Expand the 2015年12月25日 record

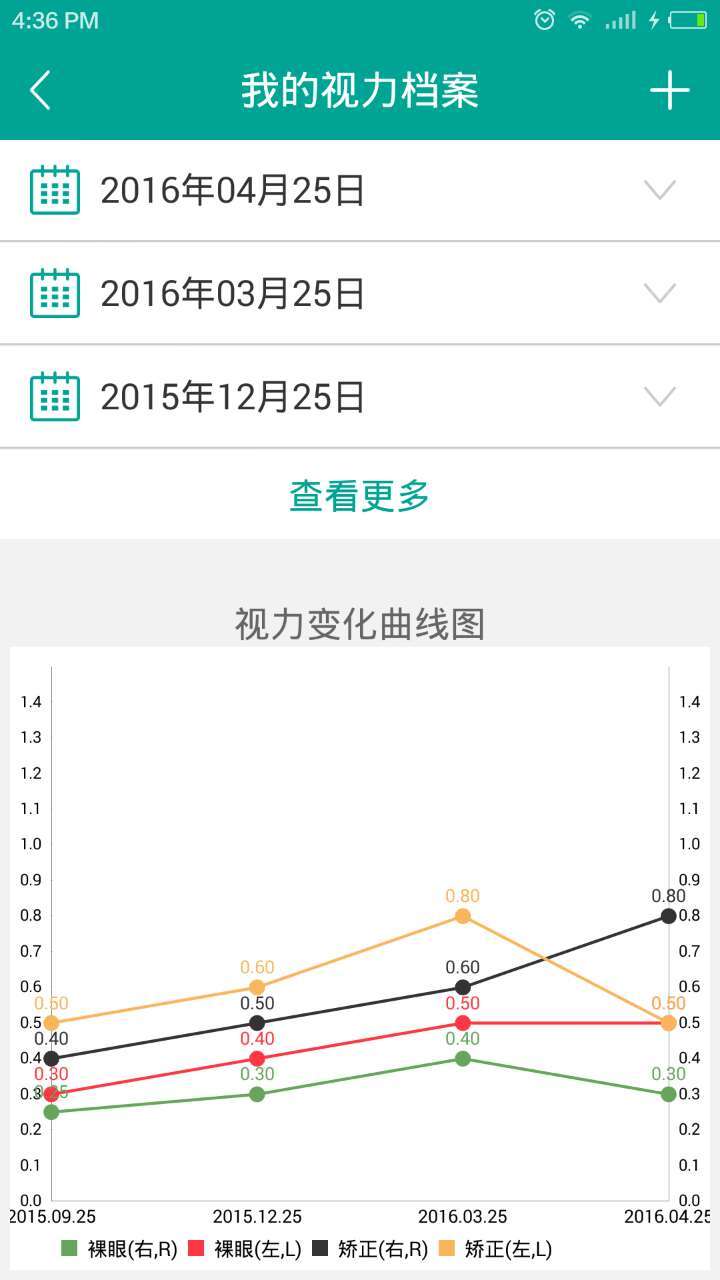pos(659,397)
